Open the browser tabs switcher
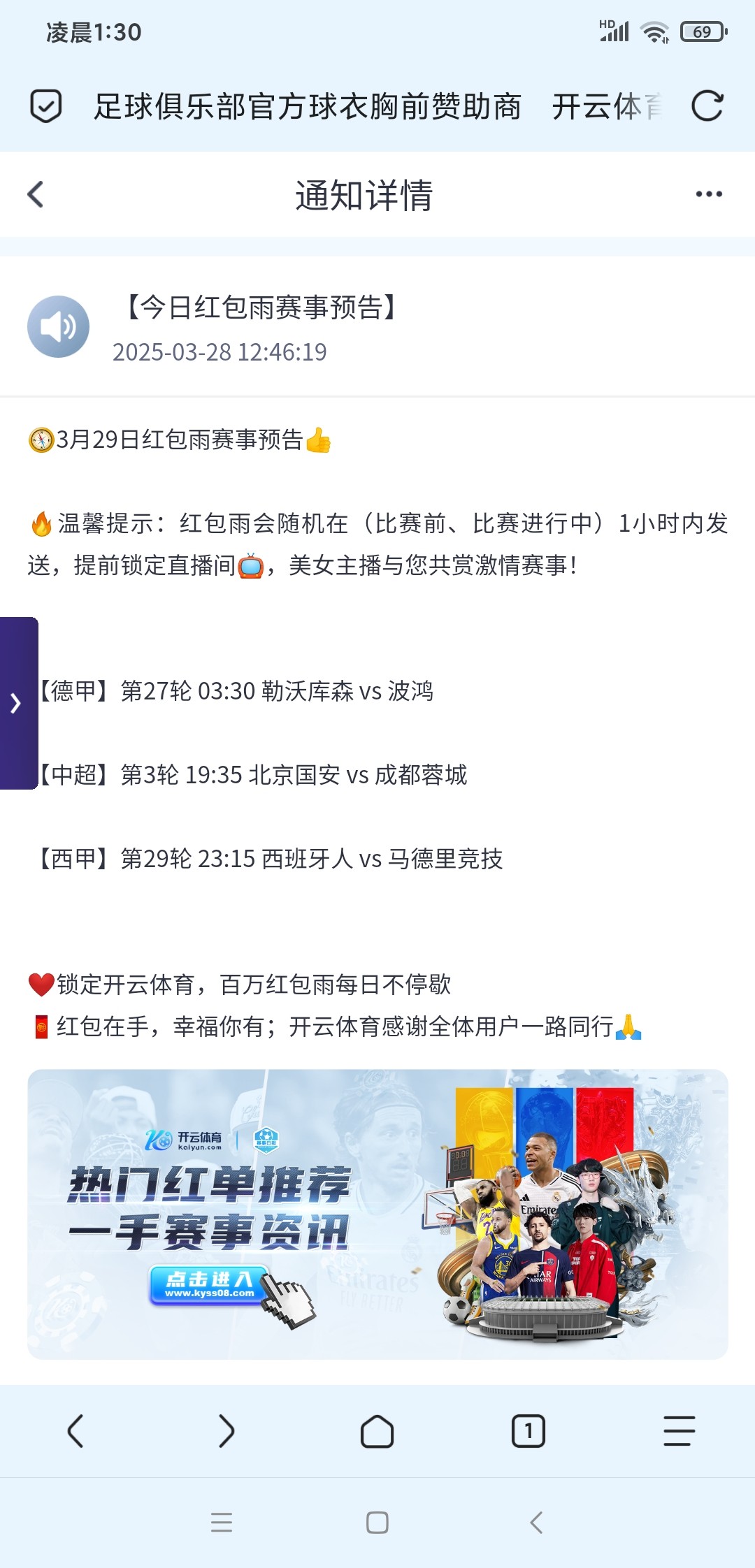The width and height of the screenshot is (755, 1568). [528, 1431]
